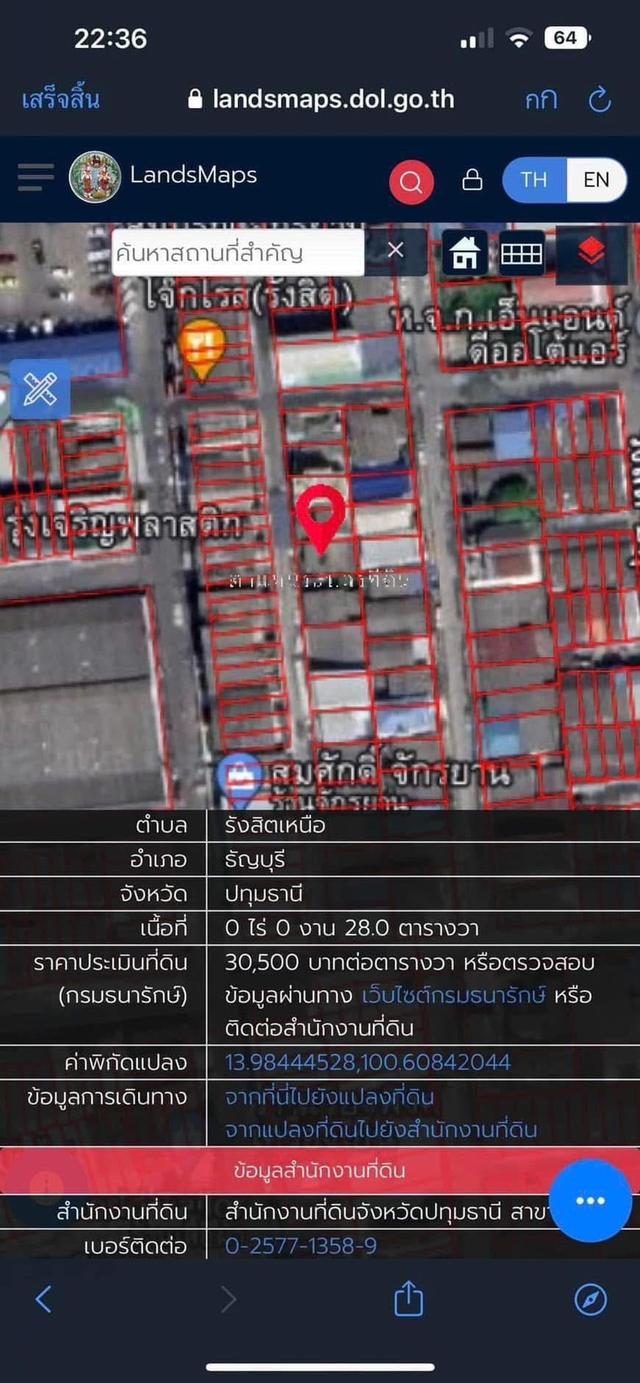
Task: Open the text size options (กก)
Action: [541, 100]
